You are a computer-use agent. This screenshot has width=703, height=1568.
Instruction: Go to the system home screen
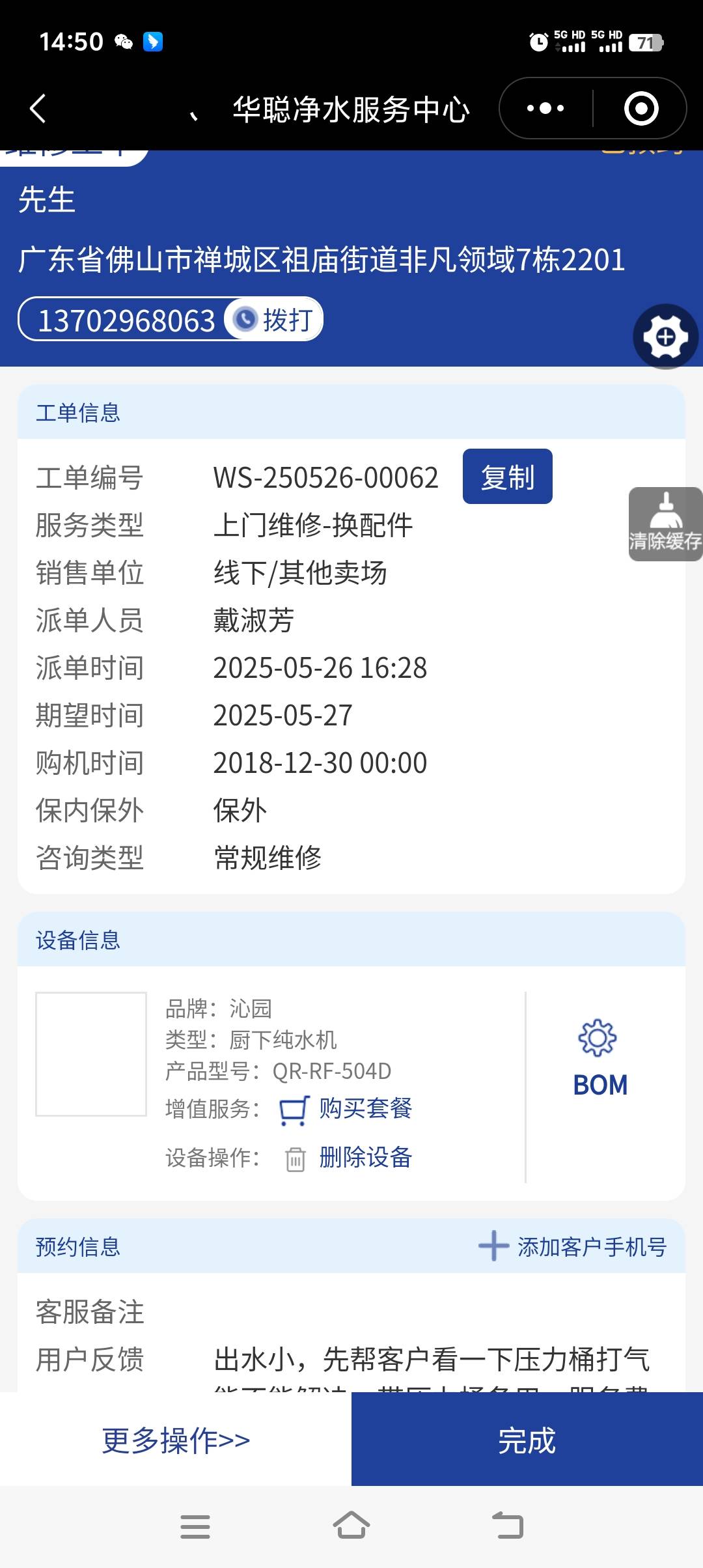[x=351, y=1526]
